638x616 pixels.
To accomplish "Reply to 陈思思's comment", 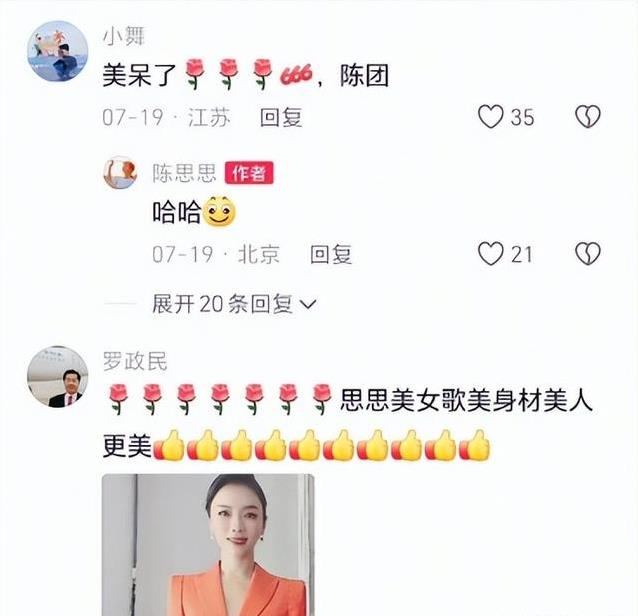I will click(x=331, y=254).
